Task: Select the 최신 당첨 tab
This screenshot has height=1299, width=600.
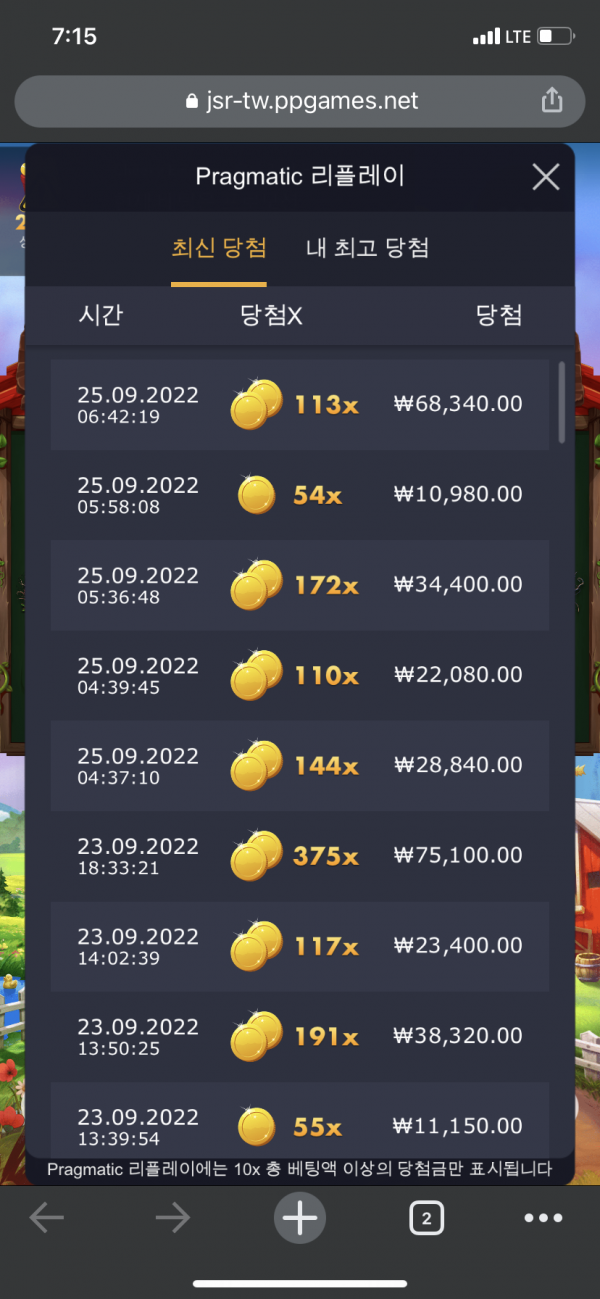Action: 219,248
